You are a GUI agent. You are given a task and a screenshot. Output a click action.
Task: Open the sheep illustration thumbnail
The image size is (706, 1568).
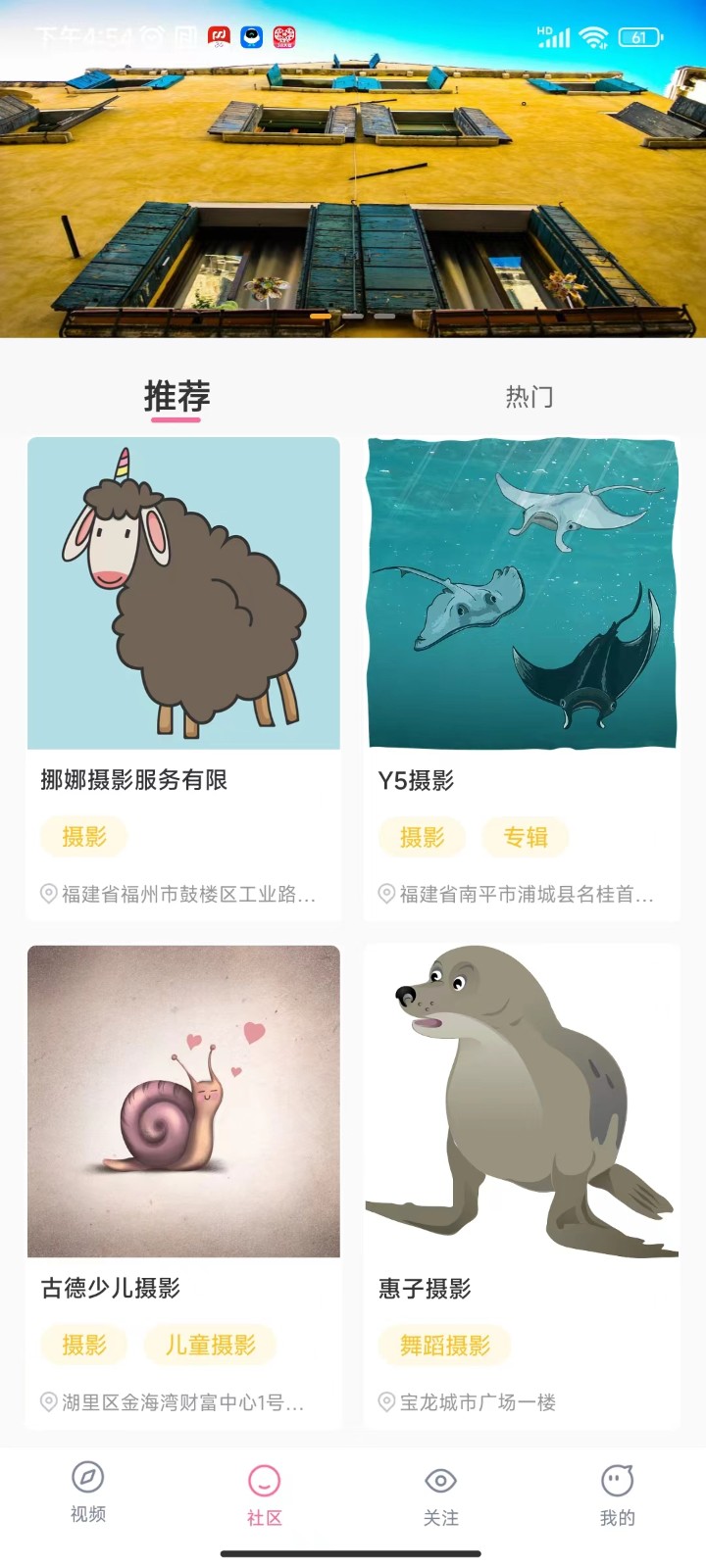(x=183, y=591)
